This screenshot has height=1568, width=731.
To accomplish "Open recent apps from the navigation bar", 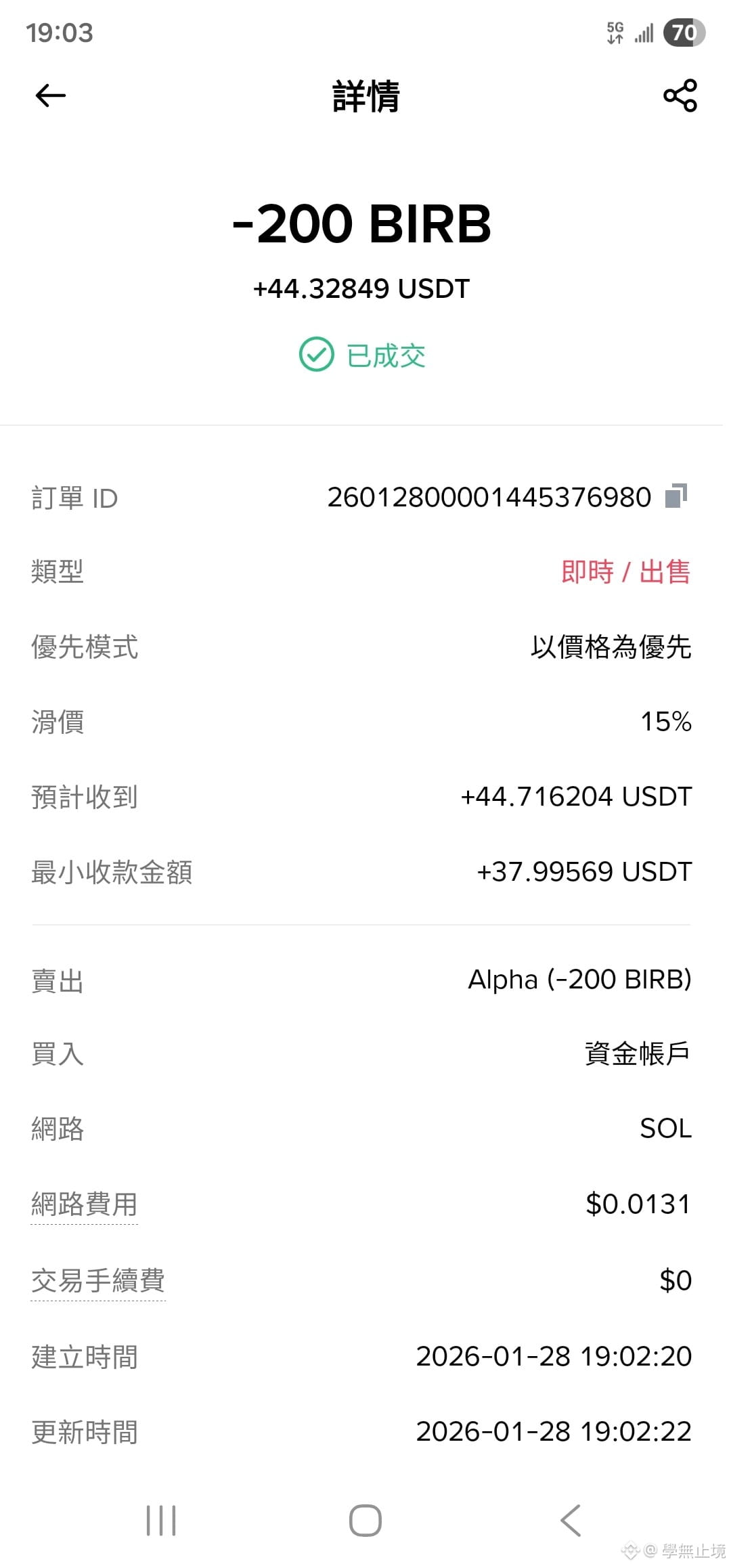I will coord(161,1520).
